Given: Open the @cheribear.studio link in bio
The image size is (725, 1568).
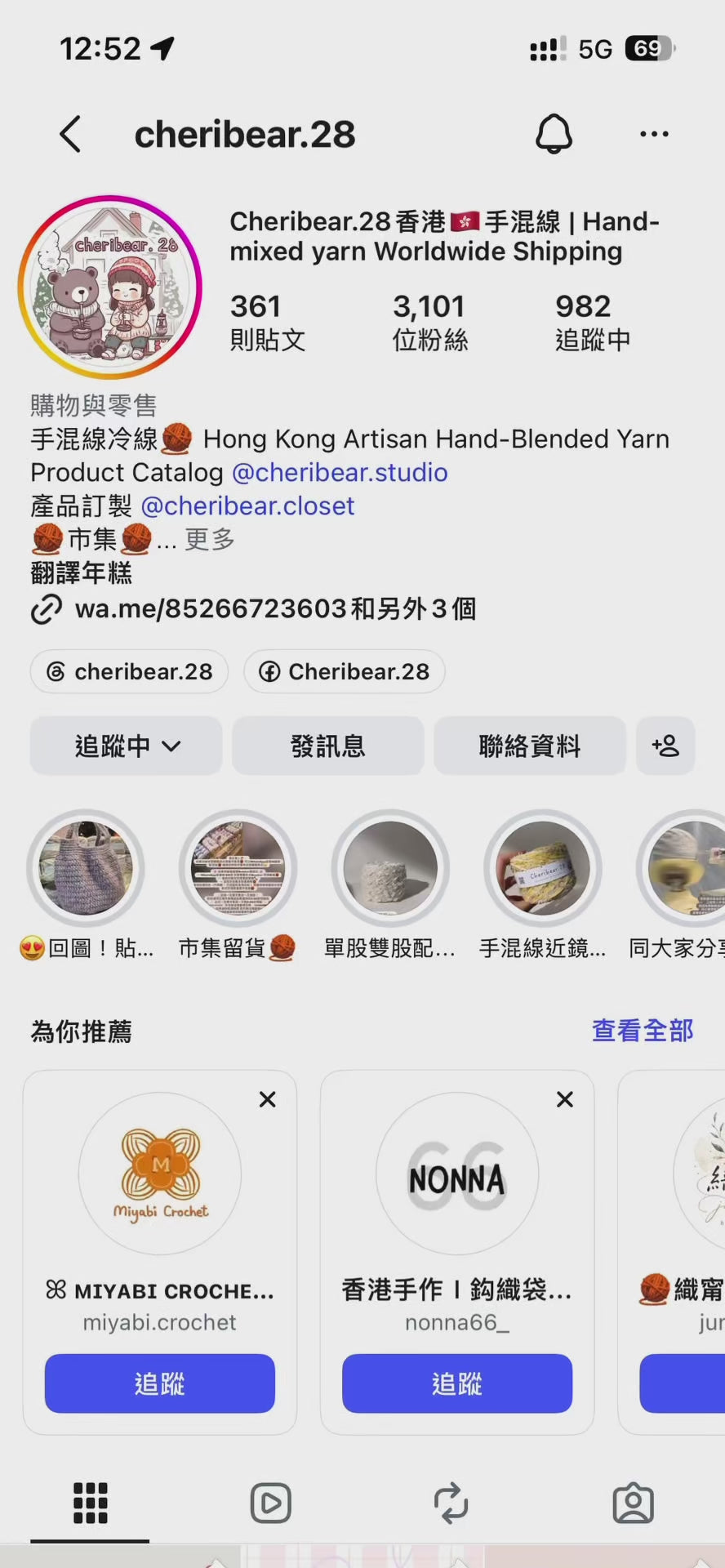Looking at the screenshot, I should (340, 472).
